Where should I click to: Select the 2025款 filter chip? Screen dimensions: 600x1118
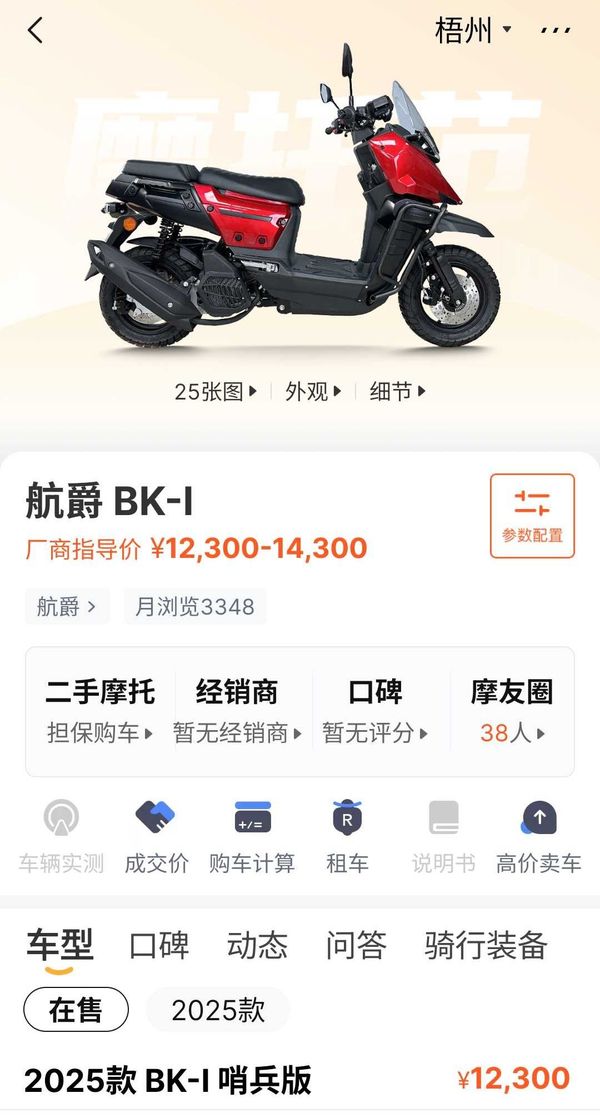218,1010
